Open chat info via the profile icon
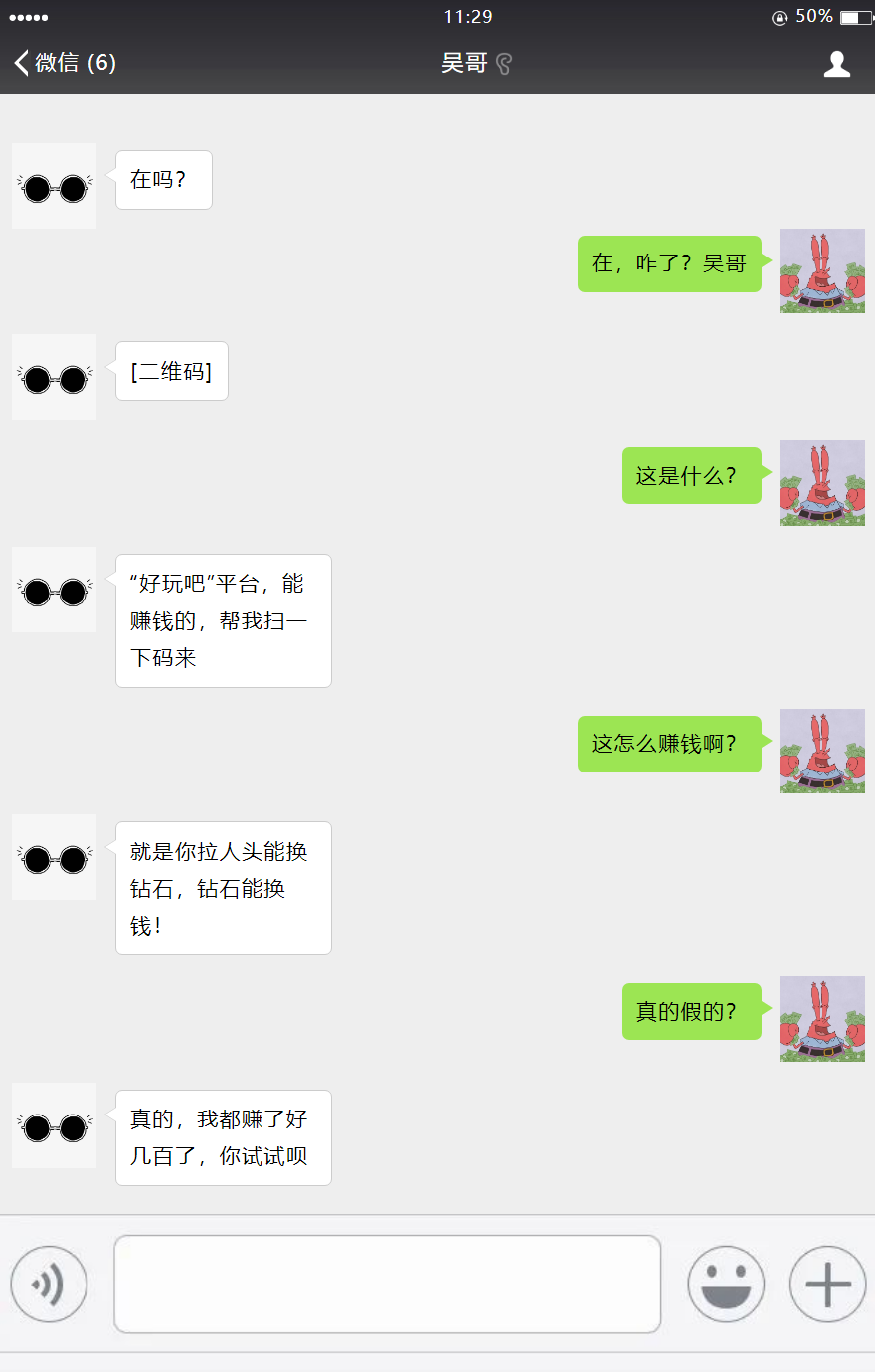 837,64
